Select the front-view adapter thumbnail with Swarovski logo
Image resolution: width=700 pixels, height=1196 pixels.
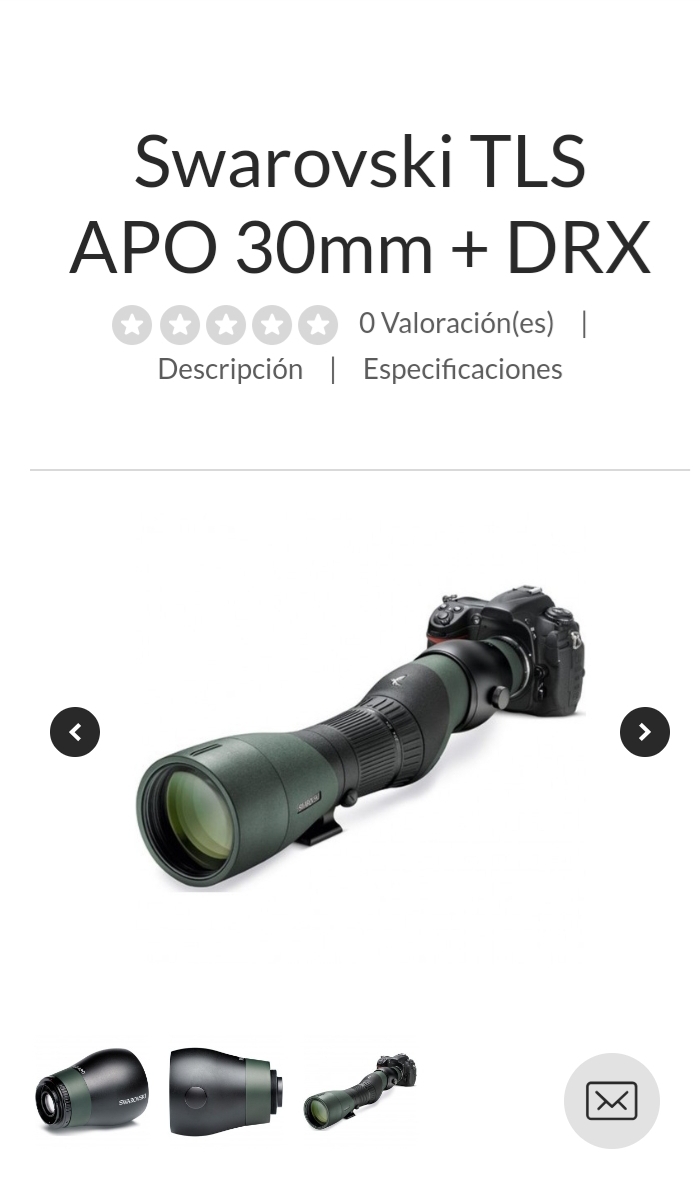point(92,1091)
